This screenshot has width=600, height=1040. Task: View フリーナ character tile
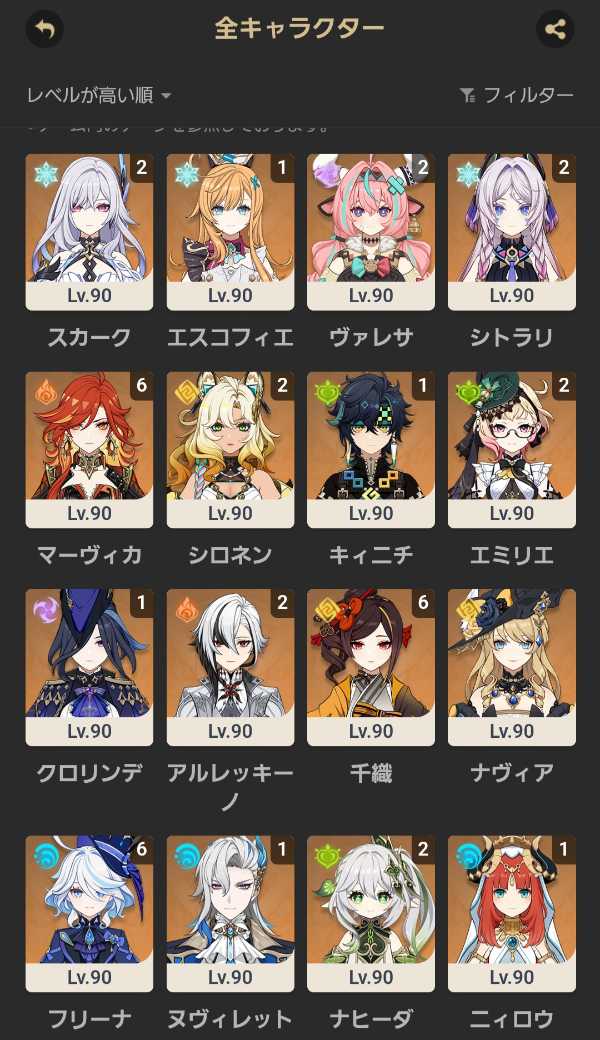[x=90, y=914]
